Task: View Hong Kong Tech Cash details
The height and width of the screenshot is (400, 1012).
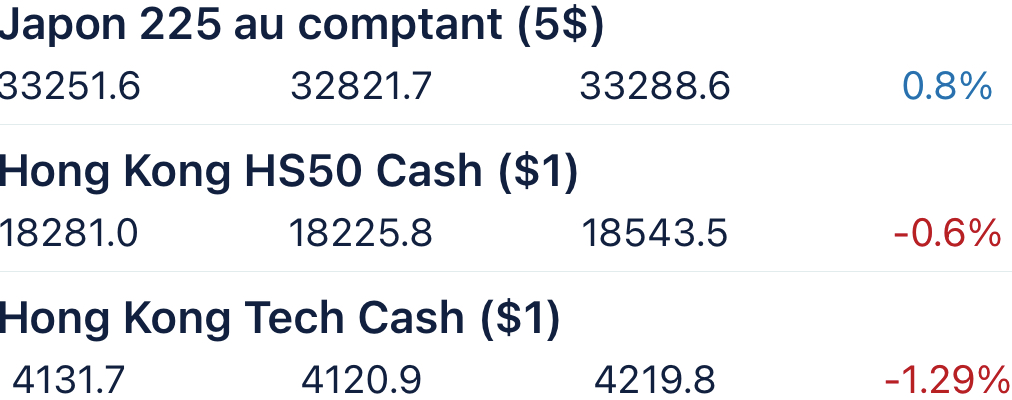Action: click(x=278, y=320)
